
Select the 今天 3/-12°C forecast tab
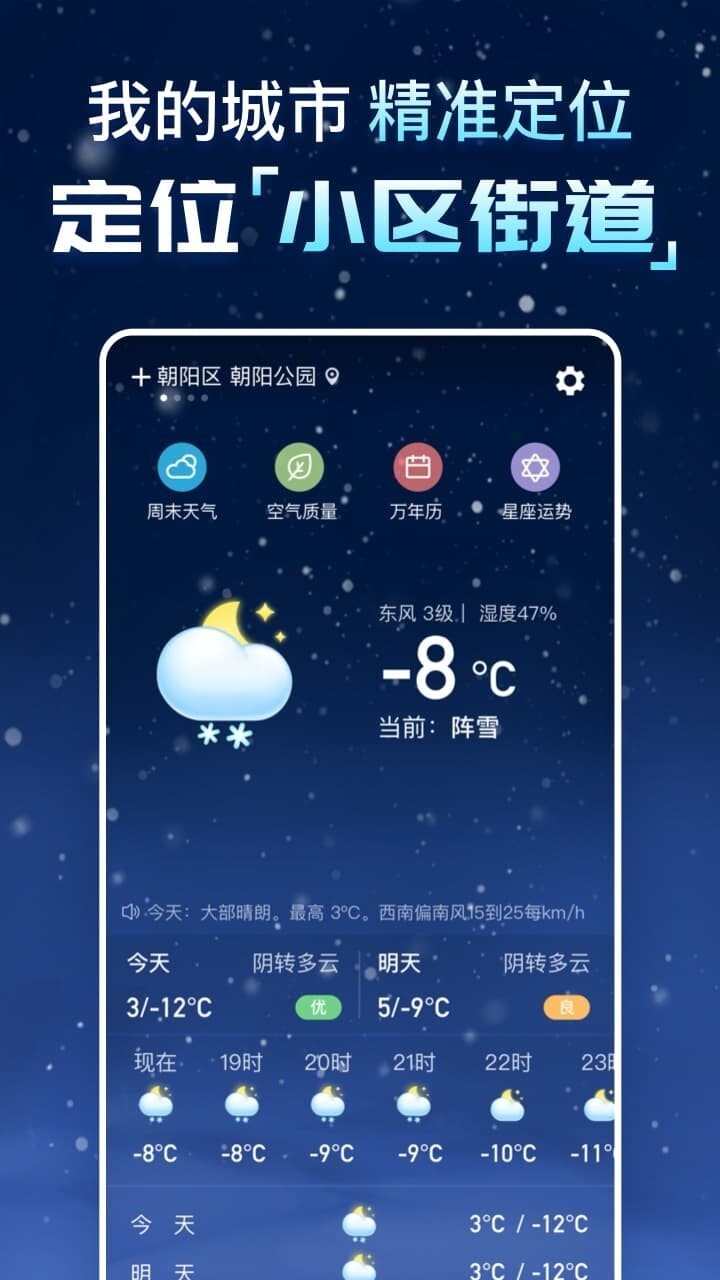tap(230, 985)
